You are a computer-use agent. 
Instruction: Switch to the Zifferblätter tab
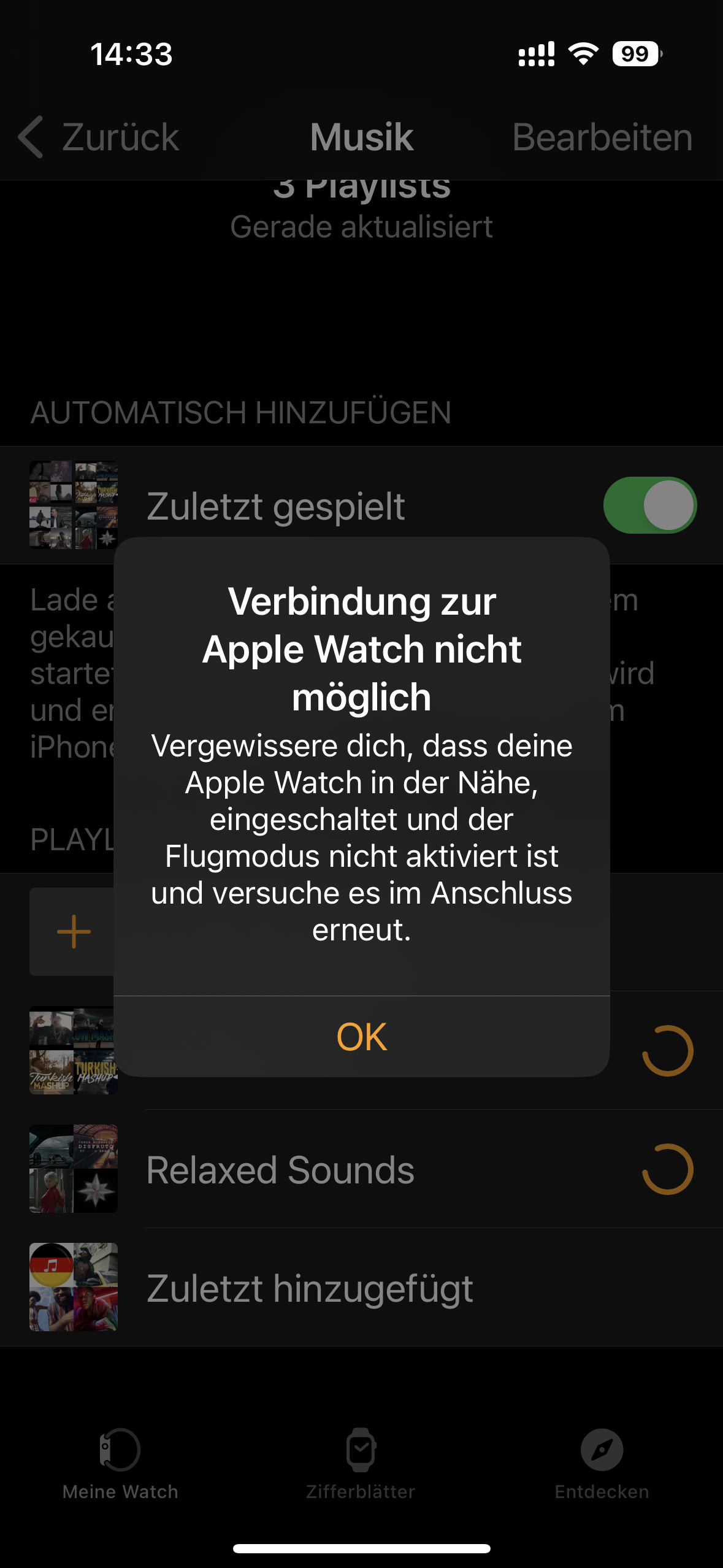[361, 1463]
